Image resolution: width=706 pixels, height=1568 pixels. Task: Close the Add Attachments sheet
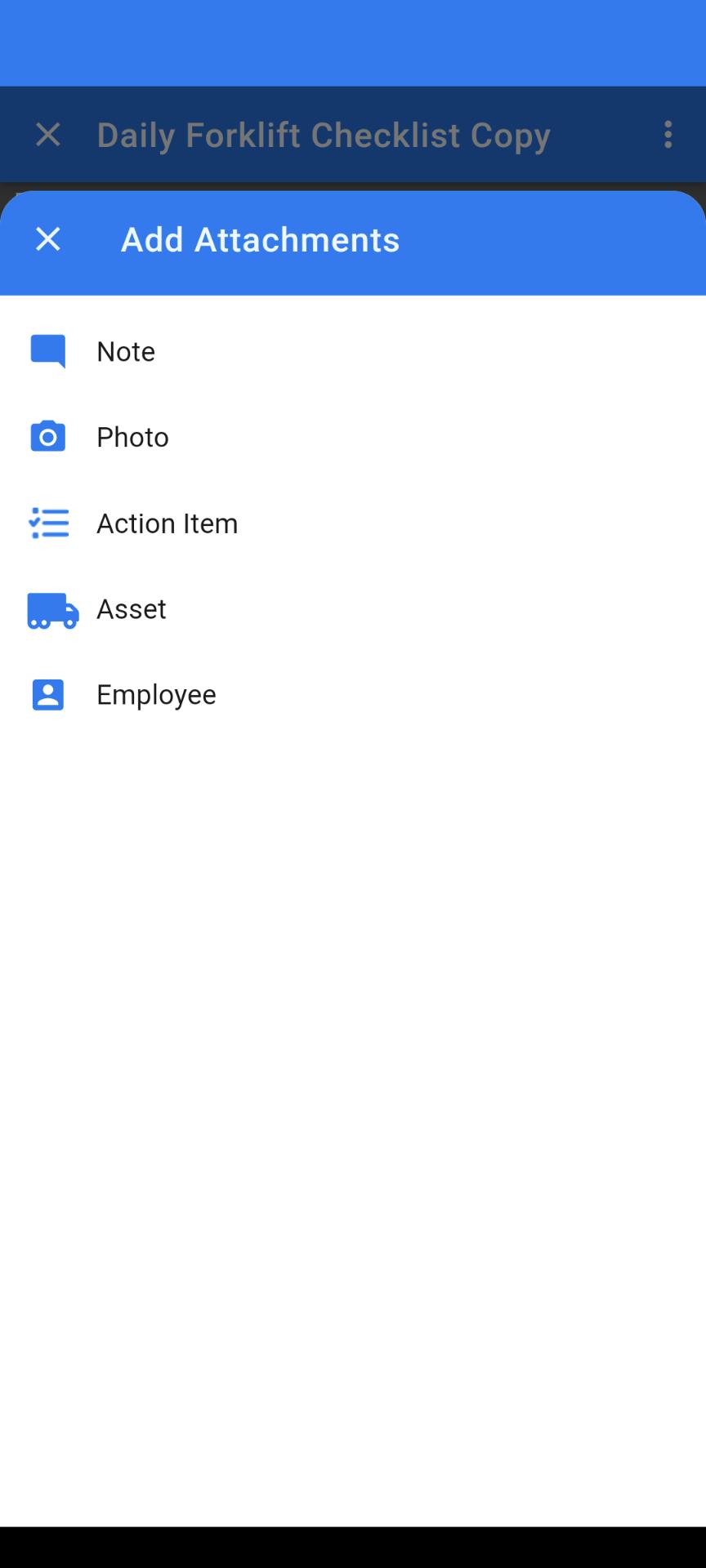click(48, 239)
